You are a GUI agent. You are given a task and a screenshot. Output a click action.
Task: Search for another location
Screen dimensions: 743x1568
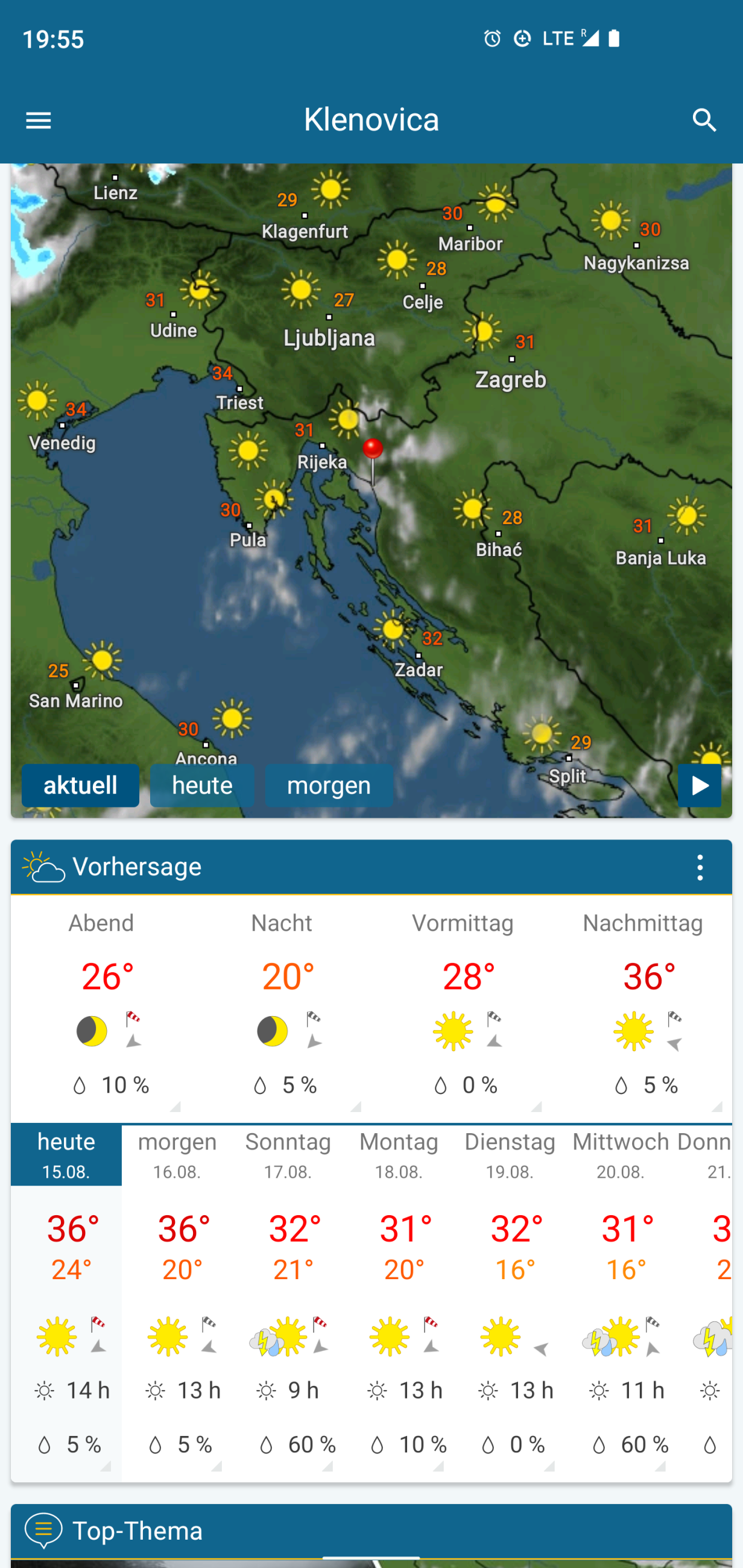[x=704, y=120]
